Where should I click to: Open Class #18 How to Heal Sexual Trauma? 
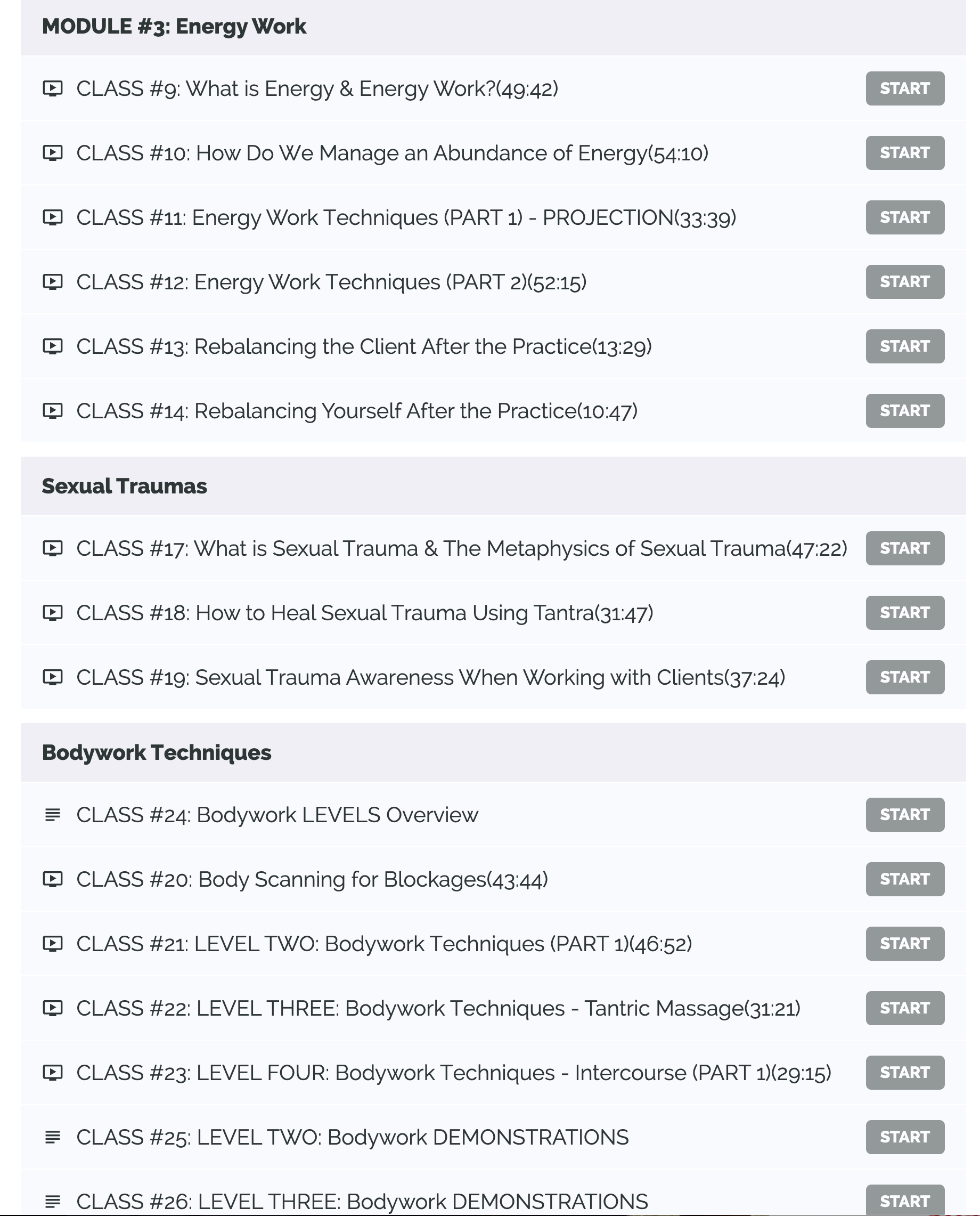904,613
